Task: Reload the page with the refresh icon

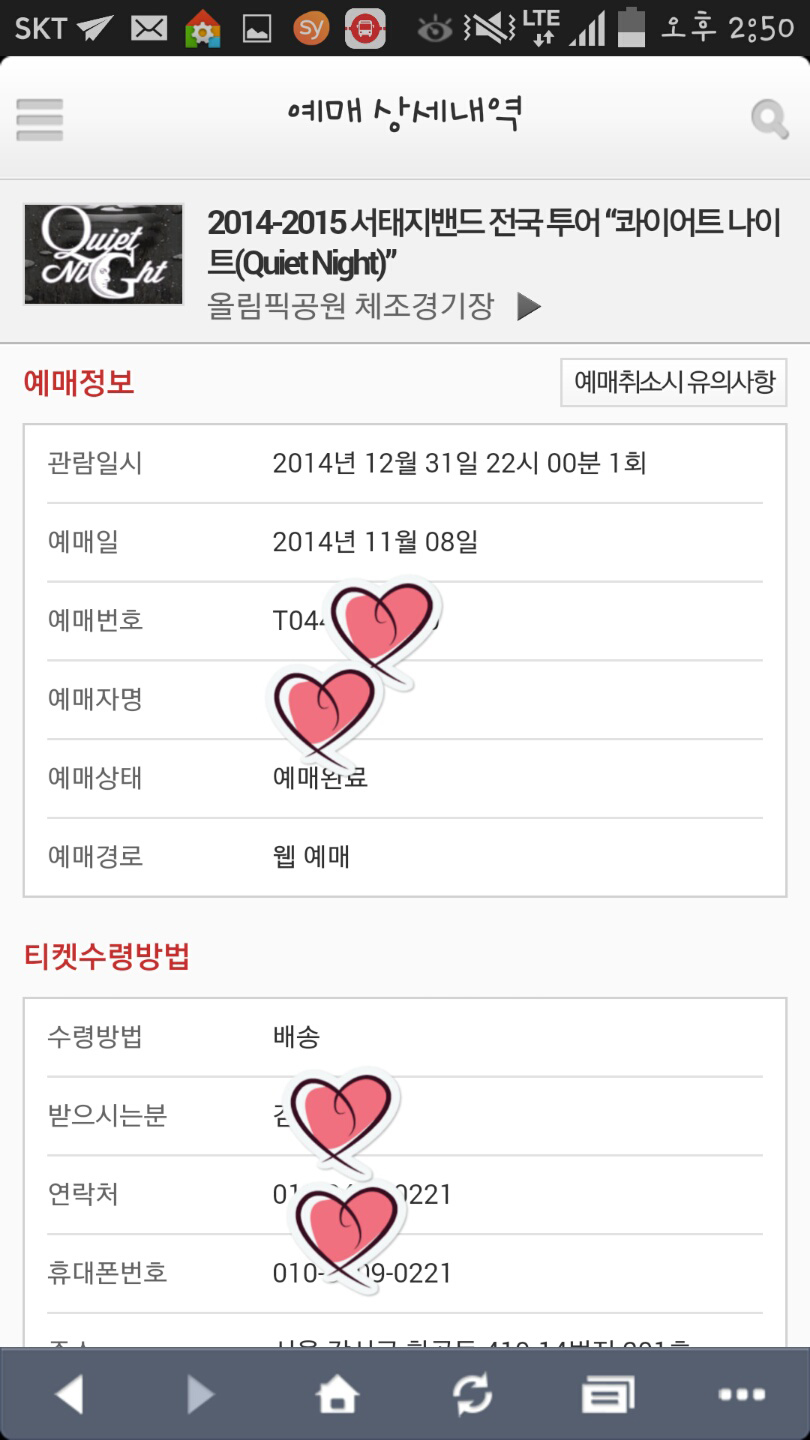Action: pos(472,1393)
